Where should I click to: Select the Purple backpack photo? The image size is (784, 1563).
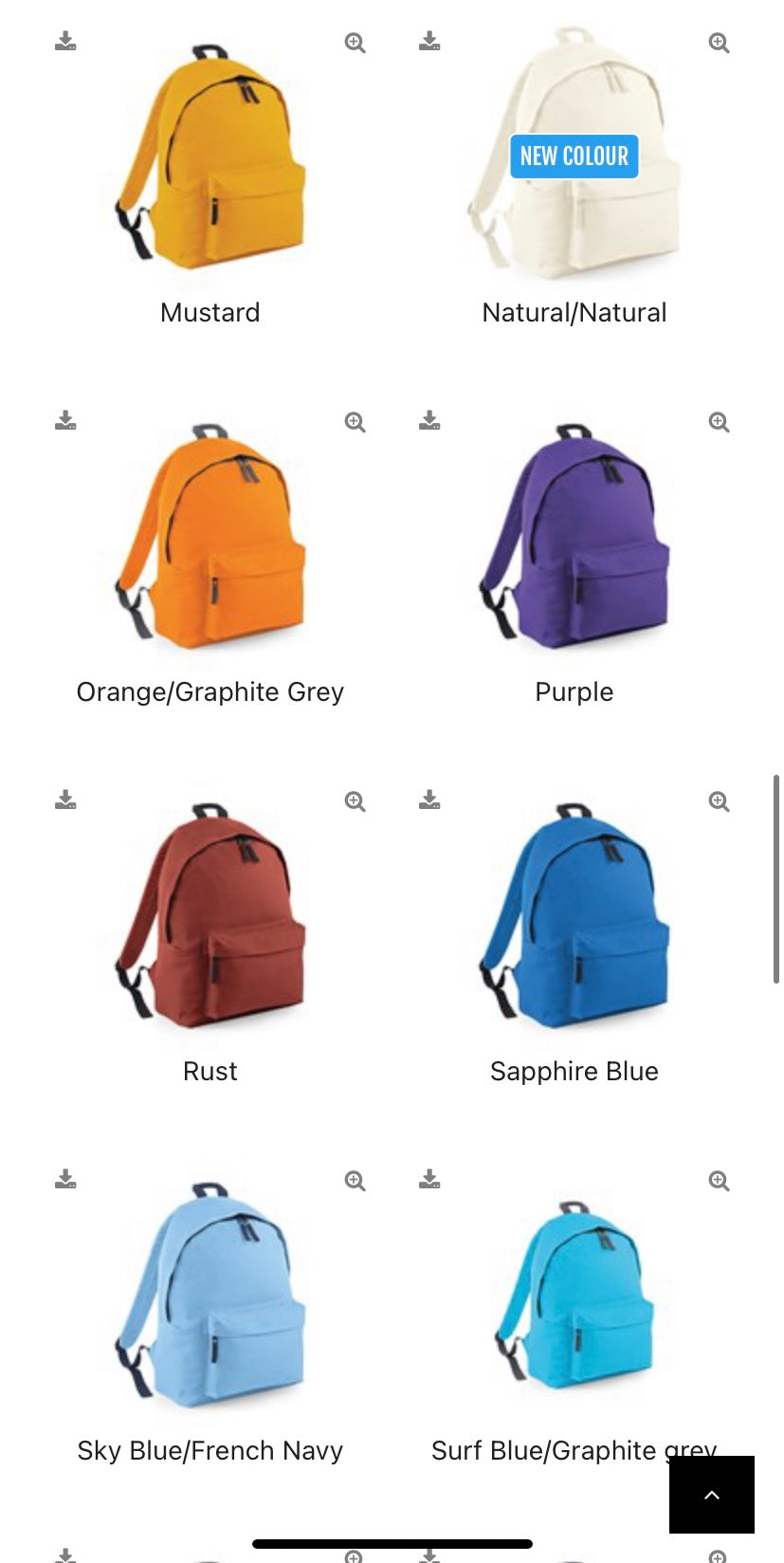(574, 537)
